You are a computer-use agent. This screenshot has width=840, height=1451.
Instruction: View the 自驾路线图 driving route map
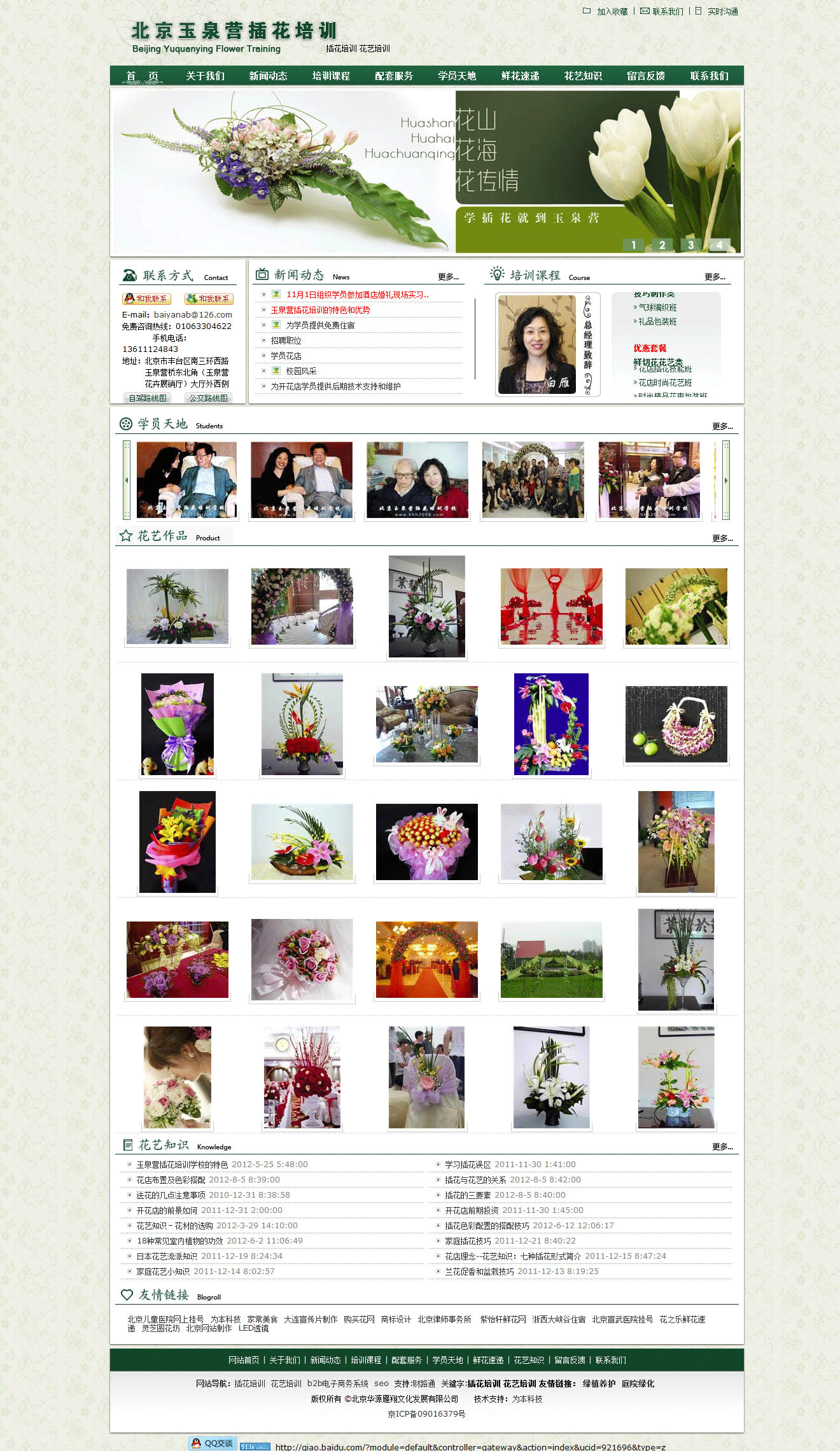click(148, 398)
